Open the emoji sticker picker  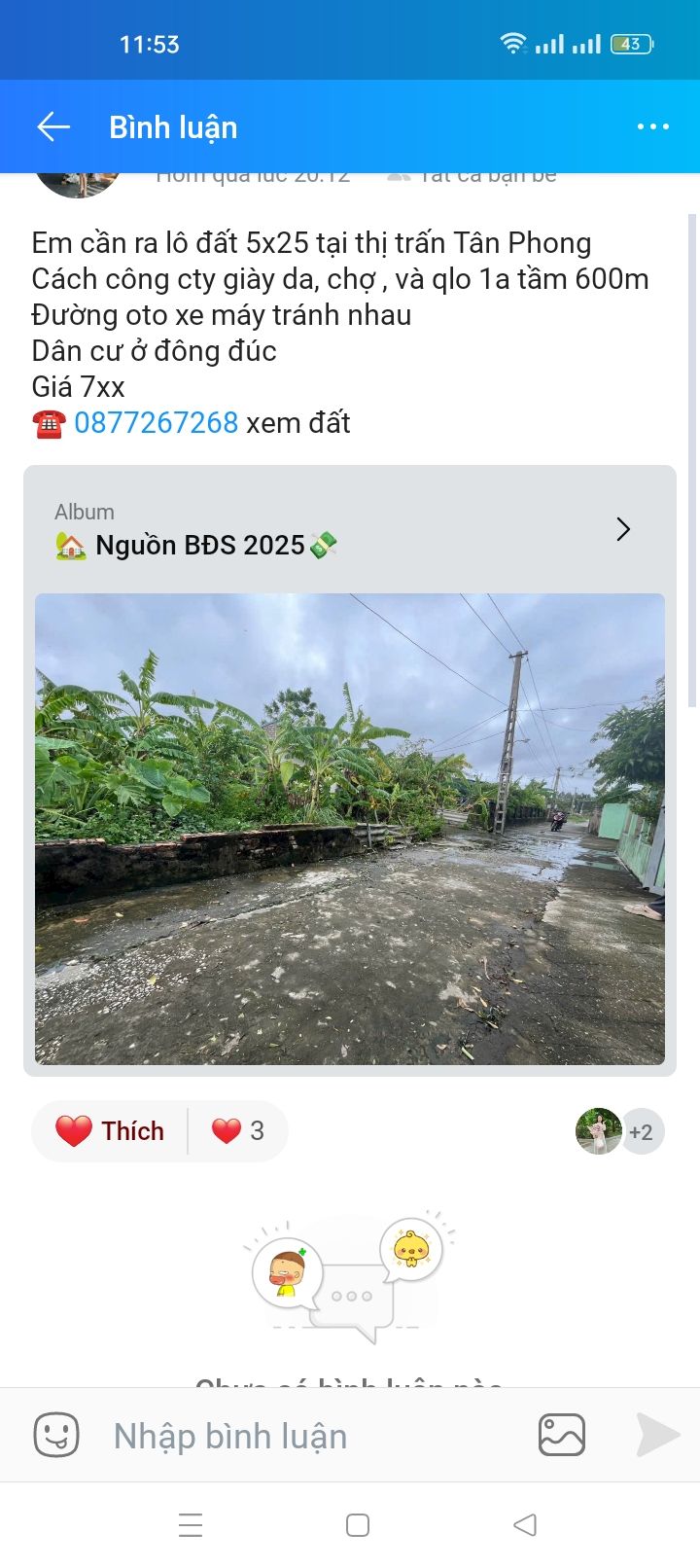click(56, 1435)
